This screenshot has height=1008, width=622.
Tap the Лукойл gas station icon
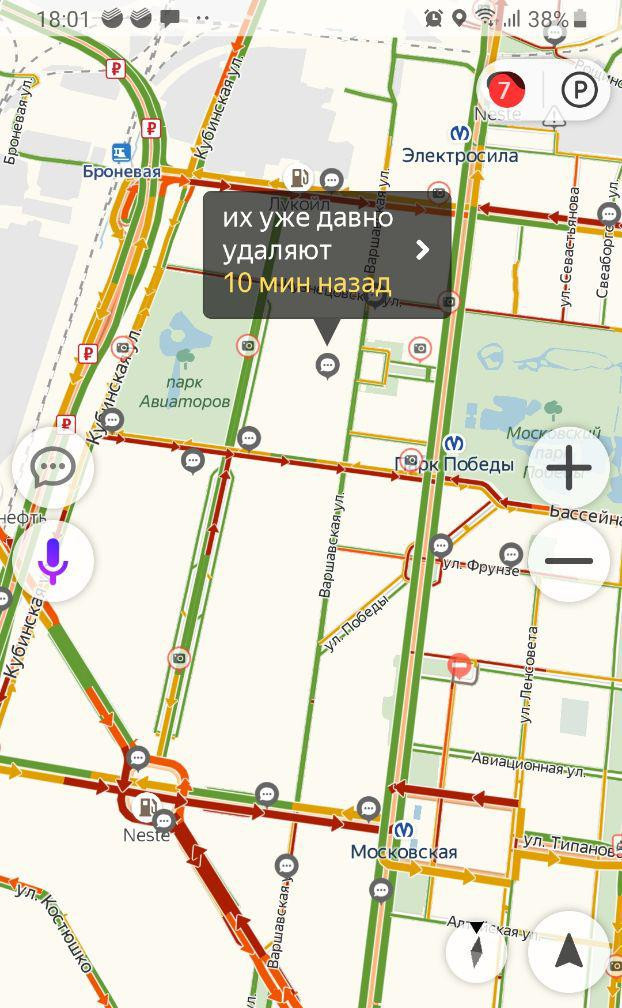click(x=298, y=178)
